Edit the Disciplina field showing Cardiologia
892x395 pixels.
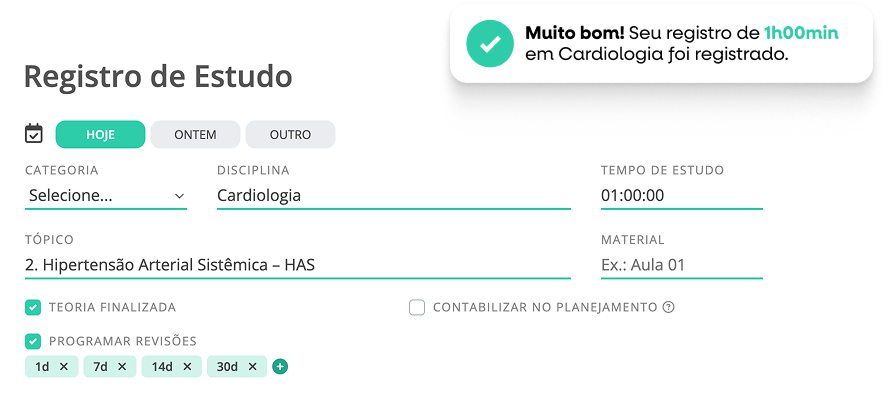coord(394,196)
